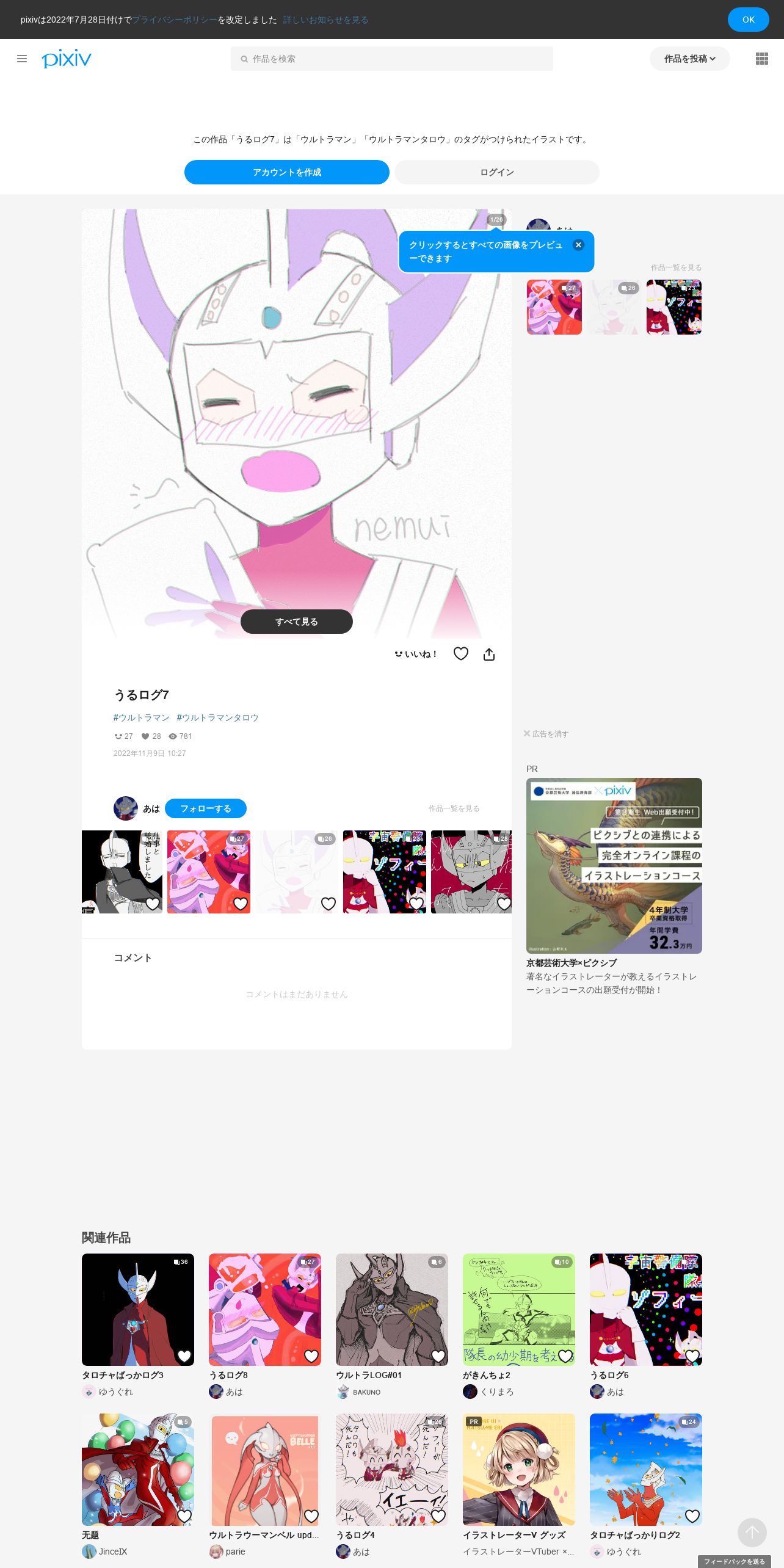
Task: Tap アカウントを作成 button
Action: coord(287,172)
